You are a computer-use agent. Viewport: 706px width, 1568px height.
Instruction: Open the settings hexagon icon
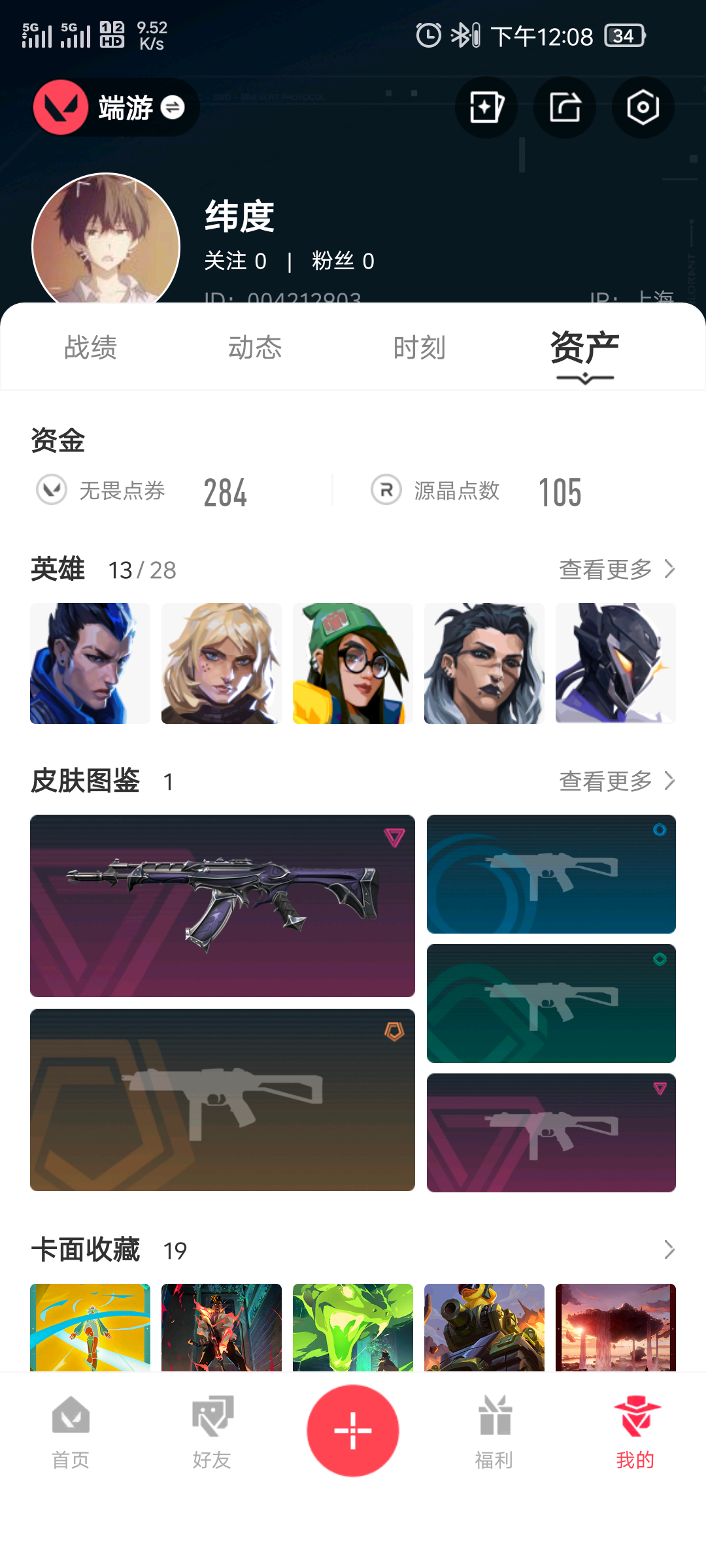pos(643,108)
